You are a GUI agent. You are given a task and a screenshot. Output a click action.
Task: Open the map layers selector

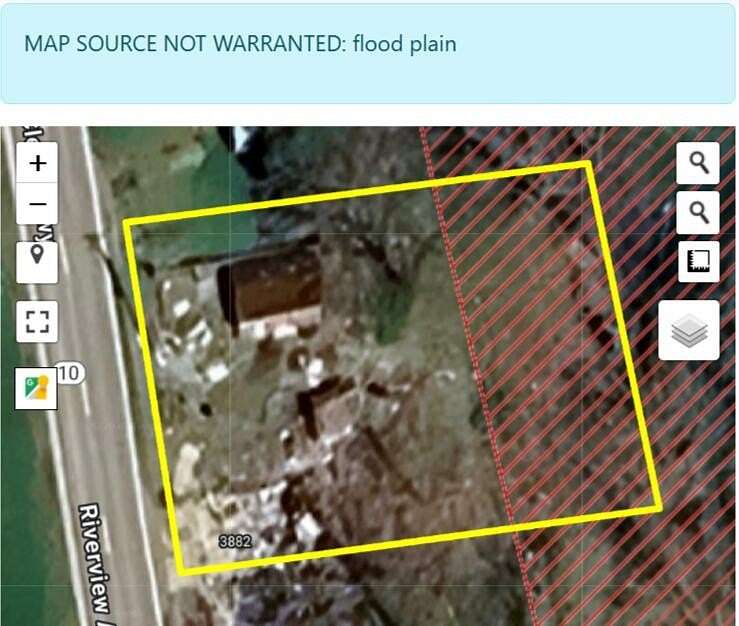tap(689, 330)
